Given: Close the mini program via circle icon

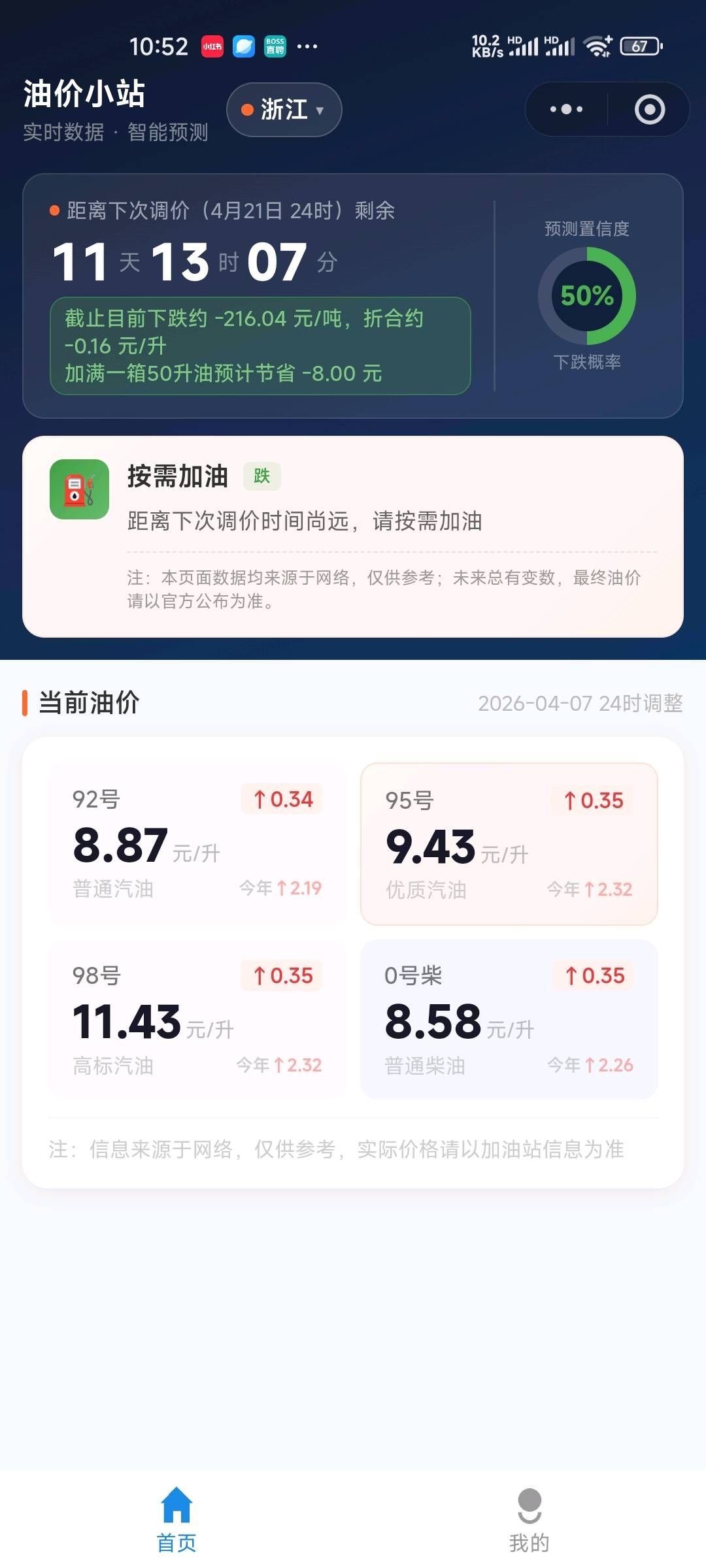Looking at the screenshot, I should (x=649, y=109).
